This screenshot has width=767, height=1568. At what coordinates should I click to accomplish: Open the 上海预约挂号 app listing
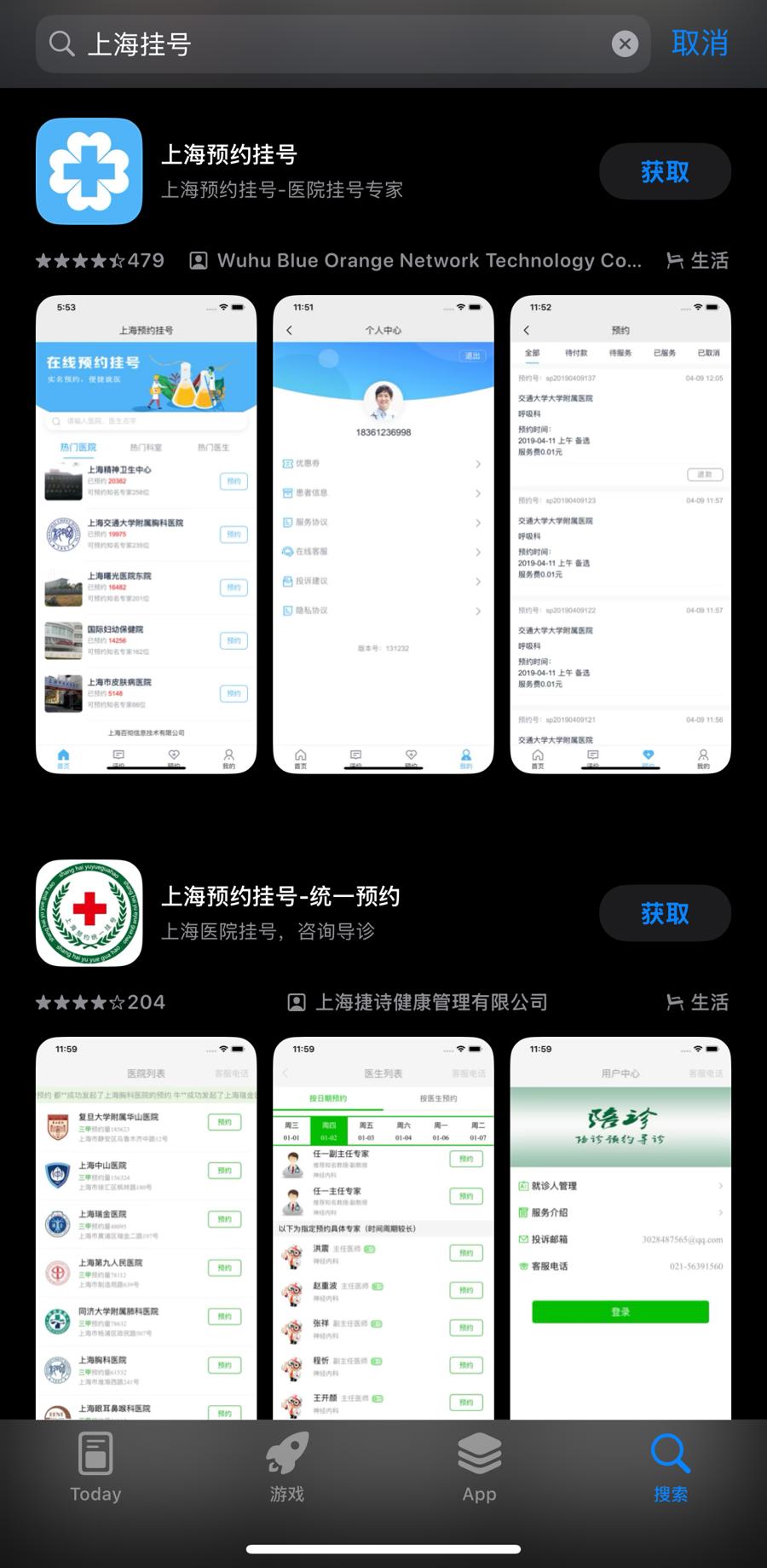coord(281,171)
